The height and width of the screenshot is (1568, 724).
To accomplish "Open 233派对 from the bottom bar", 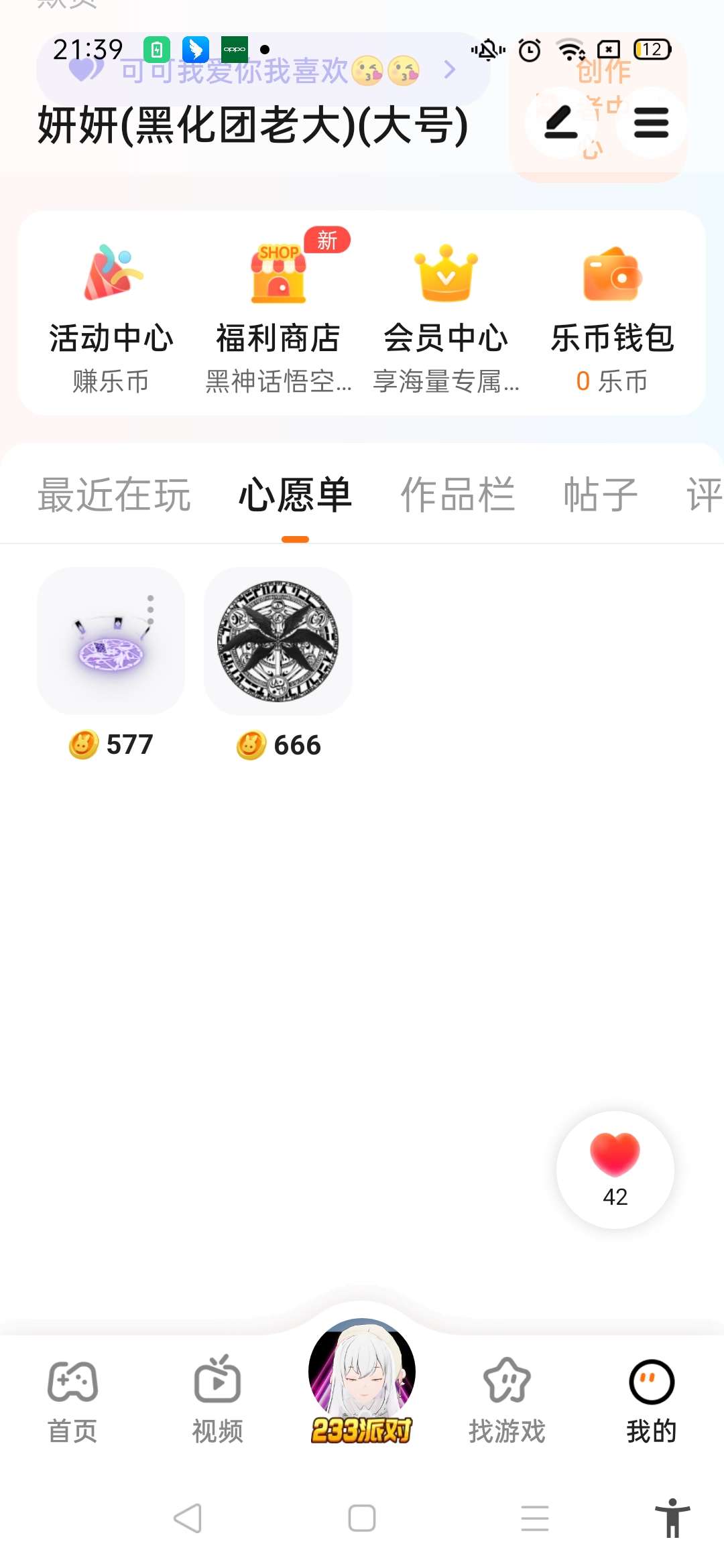I will pyautogui.click(x=362, y=1380).
